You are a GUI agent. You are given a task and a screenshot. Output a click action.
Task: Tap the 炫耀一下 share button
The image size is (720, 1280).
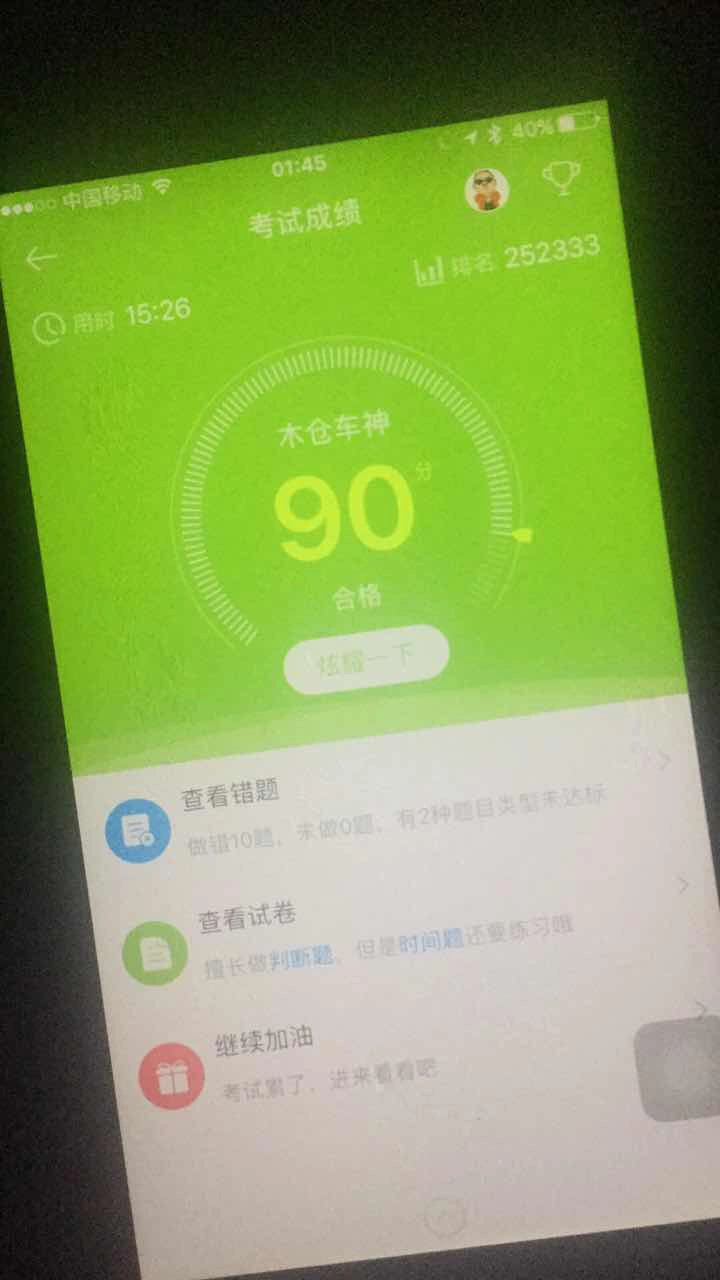[x=366, y=659]
